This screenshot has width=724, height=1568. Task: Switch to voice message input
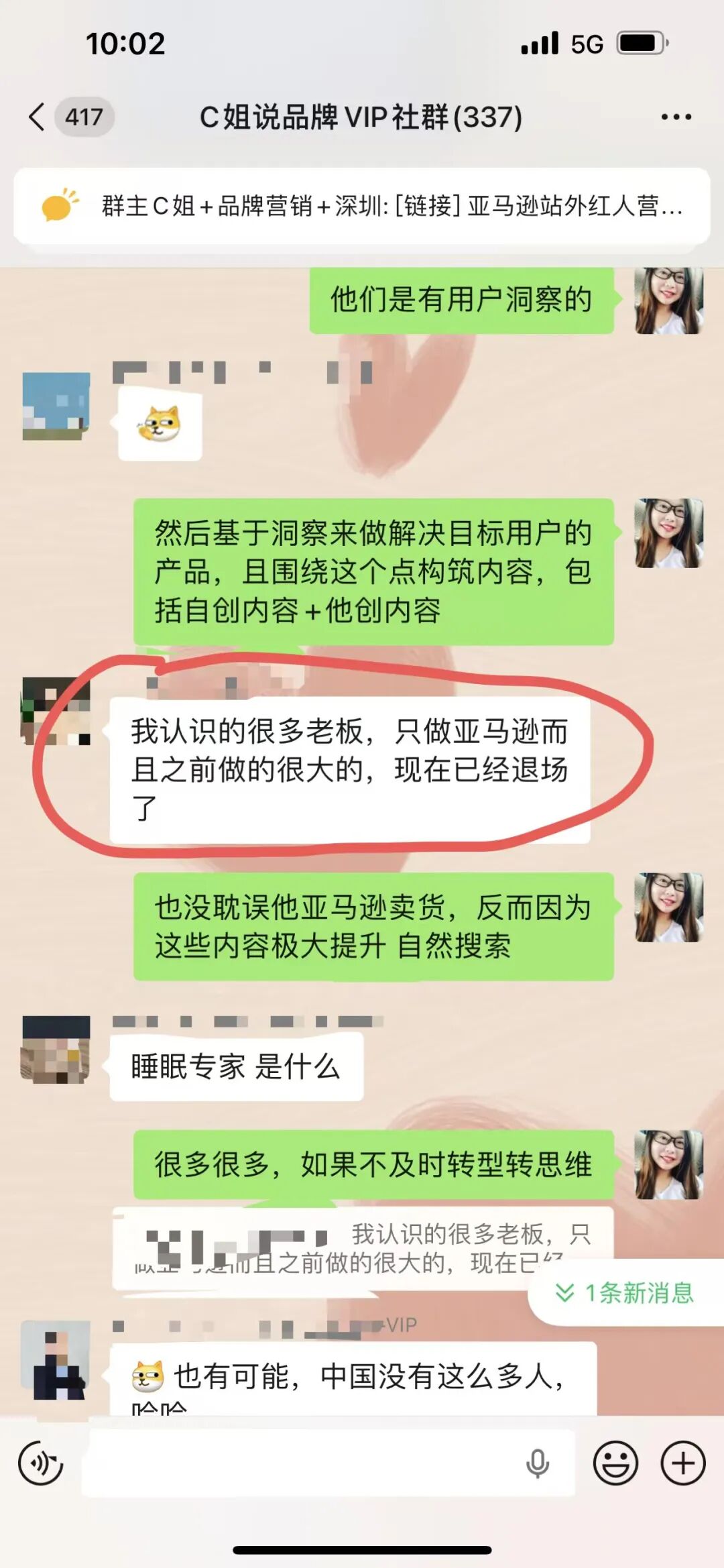41,1463
